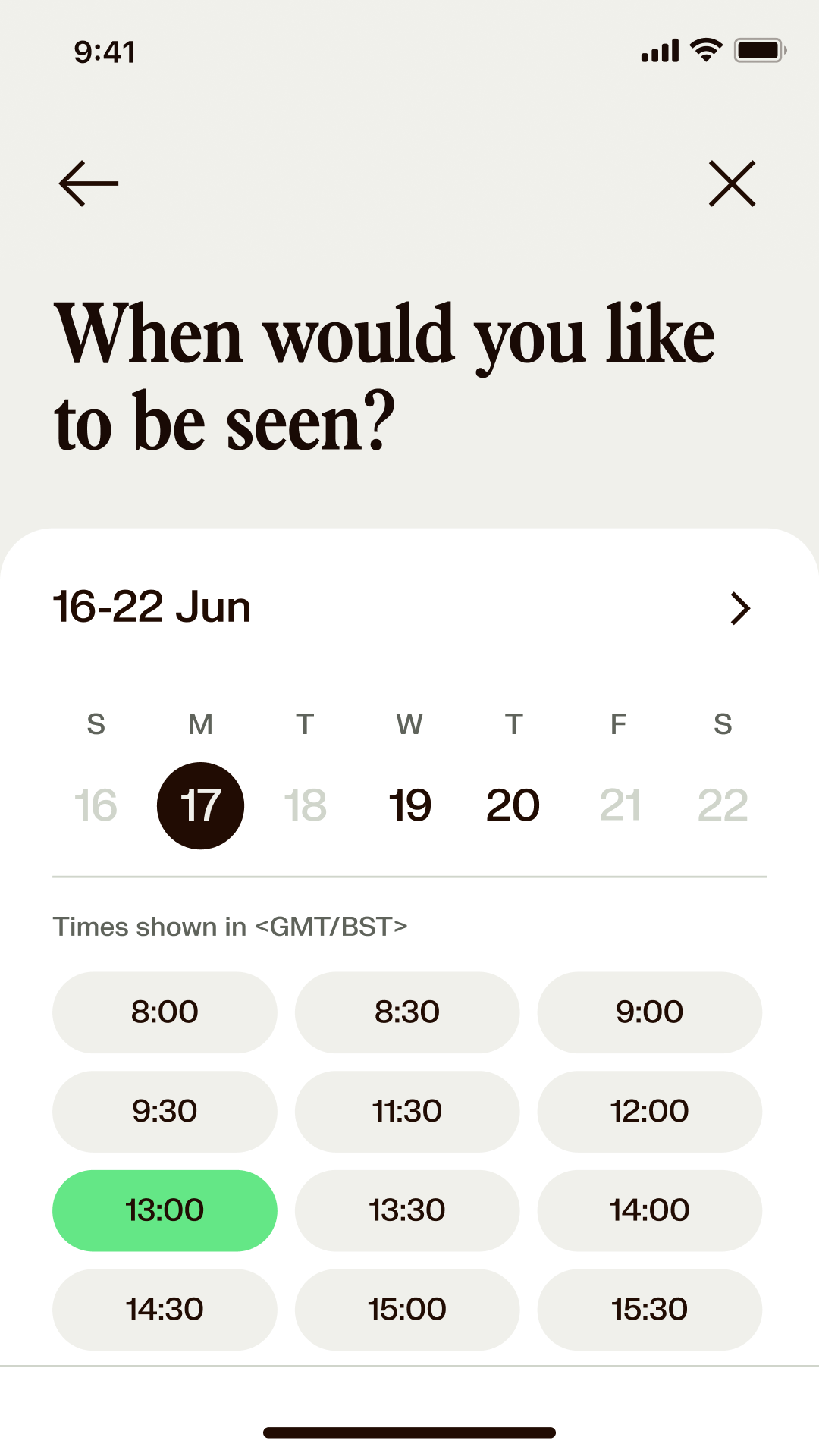
Task: Tap the 9:30 time slot
Action: coord(165,1112)
